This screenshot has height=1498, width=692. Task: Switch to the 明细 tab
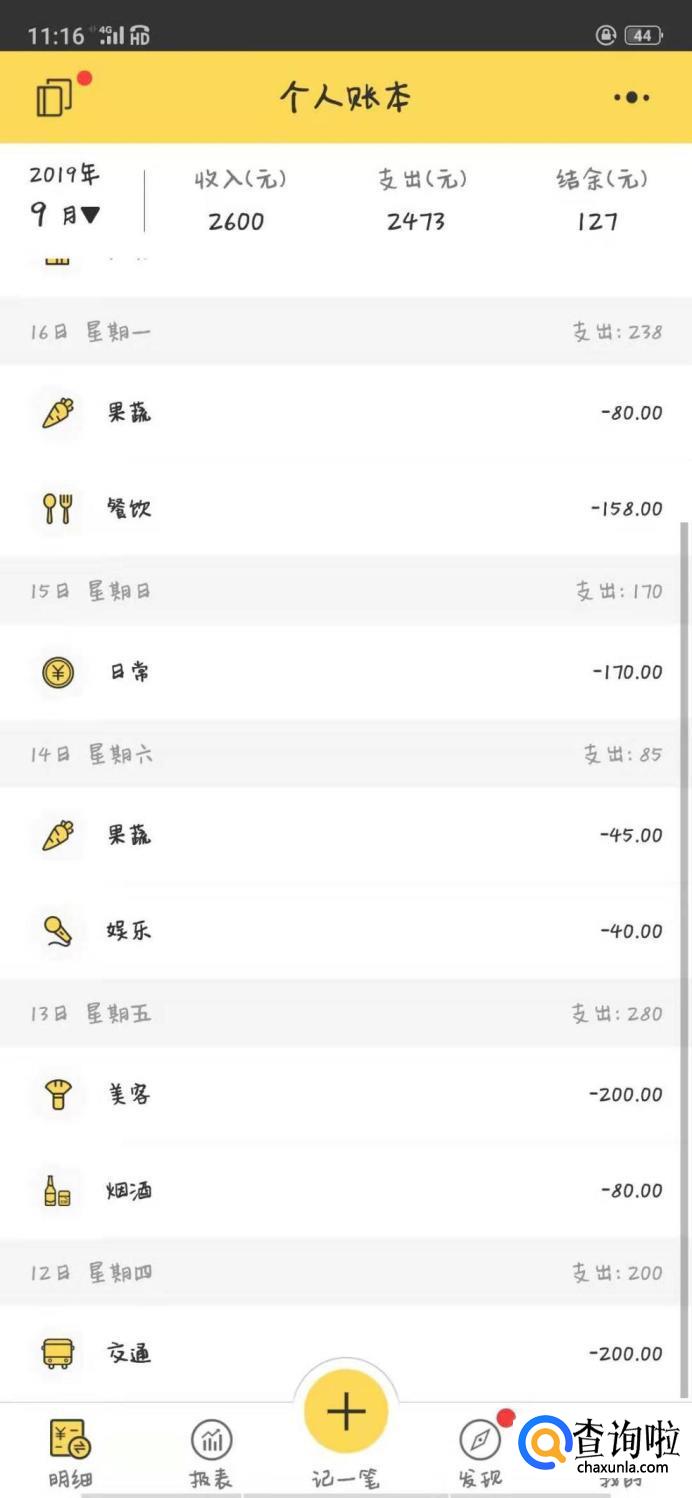(70, 1452)
